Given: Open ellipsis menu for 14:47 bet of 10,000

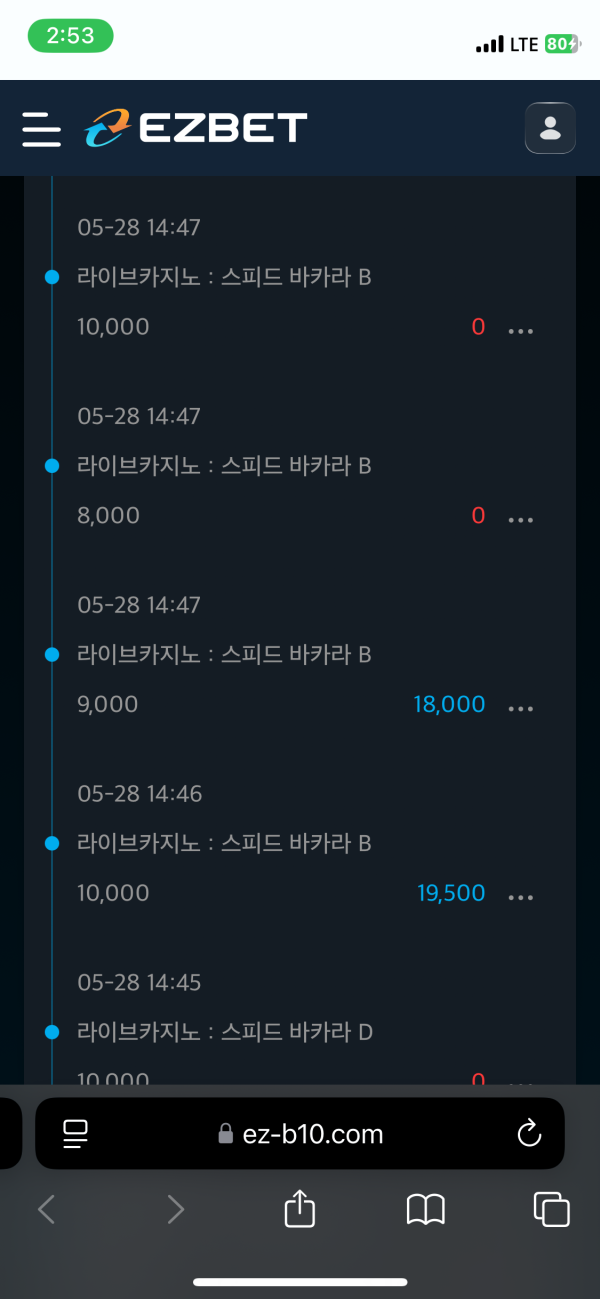Looking at the screenshot, I should [x=520, y=330].
